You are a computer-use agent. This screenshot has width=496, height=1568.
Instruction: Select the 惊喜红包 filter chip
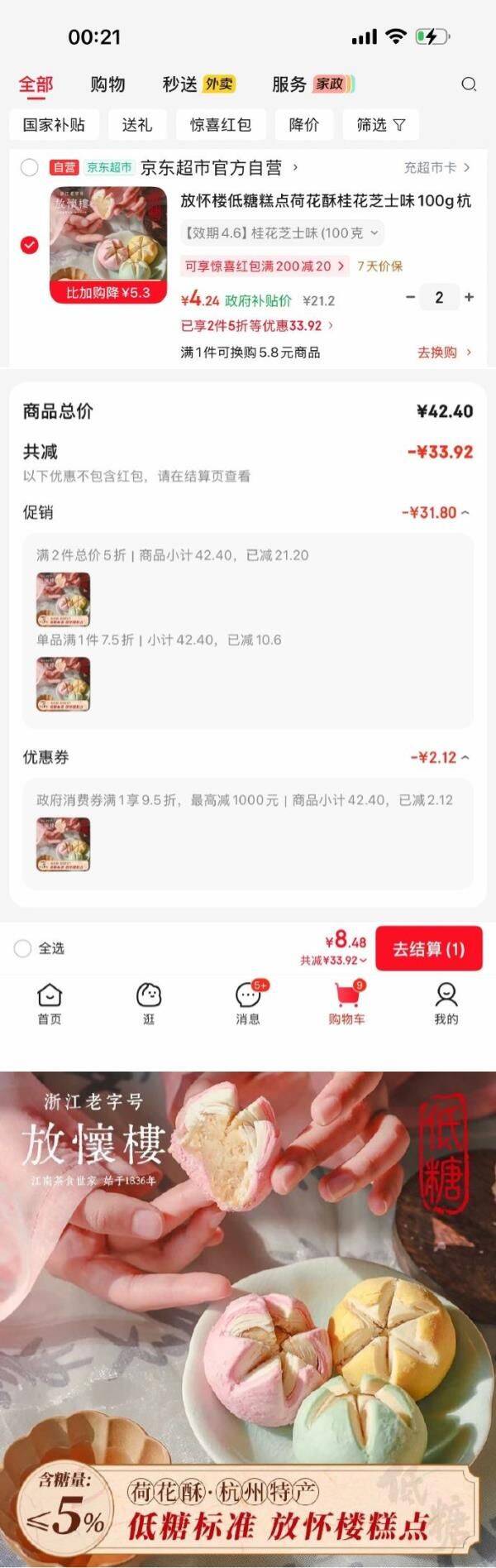coord(220,125)
